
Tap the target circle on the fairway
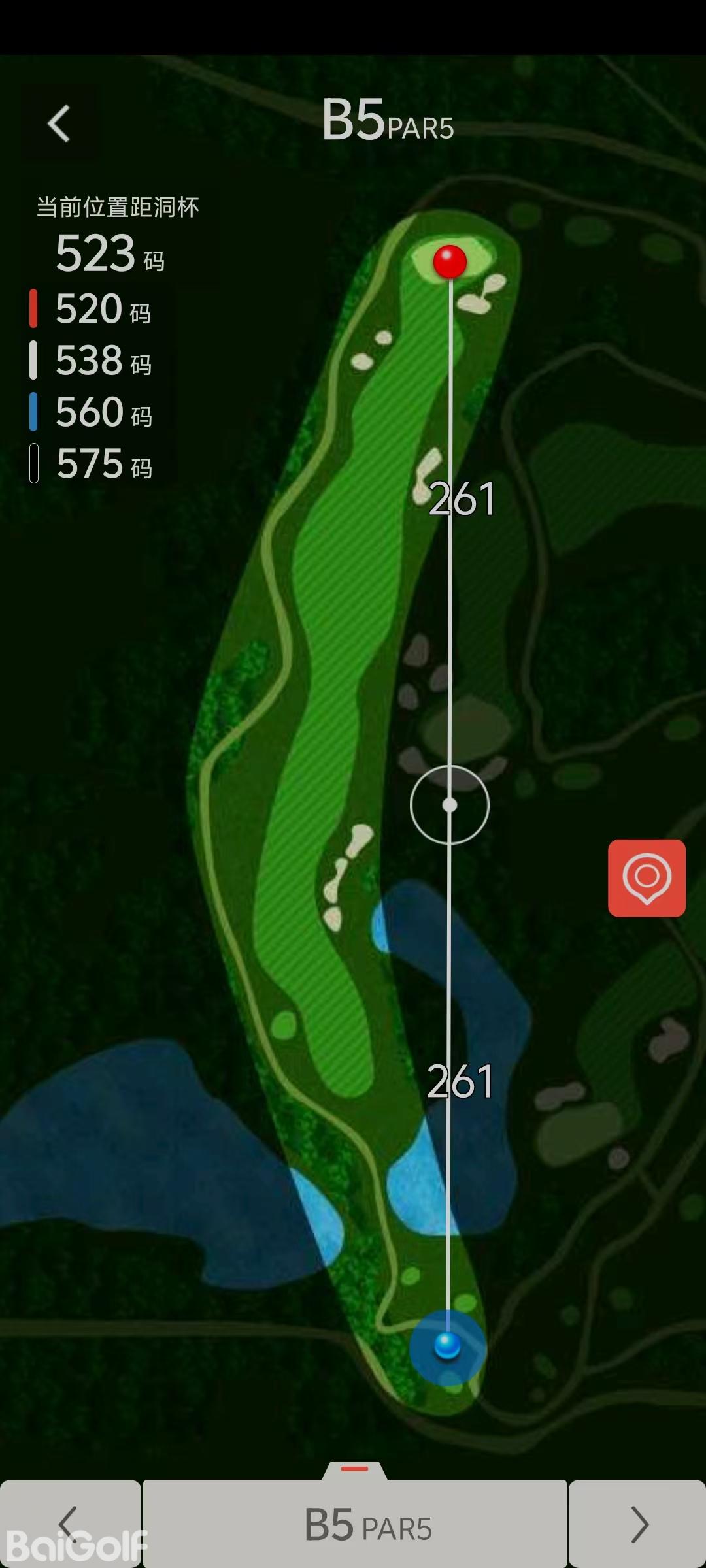pos(450,805)
